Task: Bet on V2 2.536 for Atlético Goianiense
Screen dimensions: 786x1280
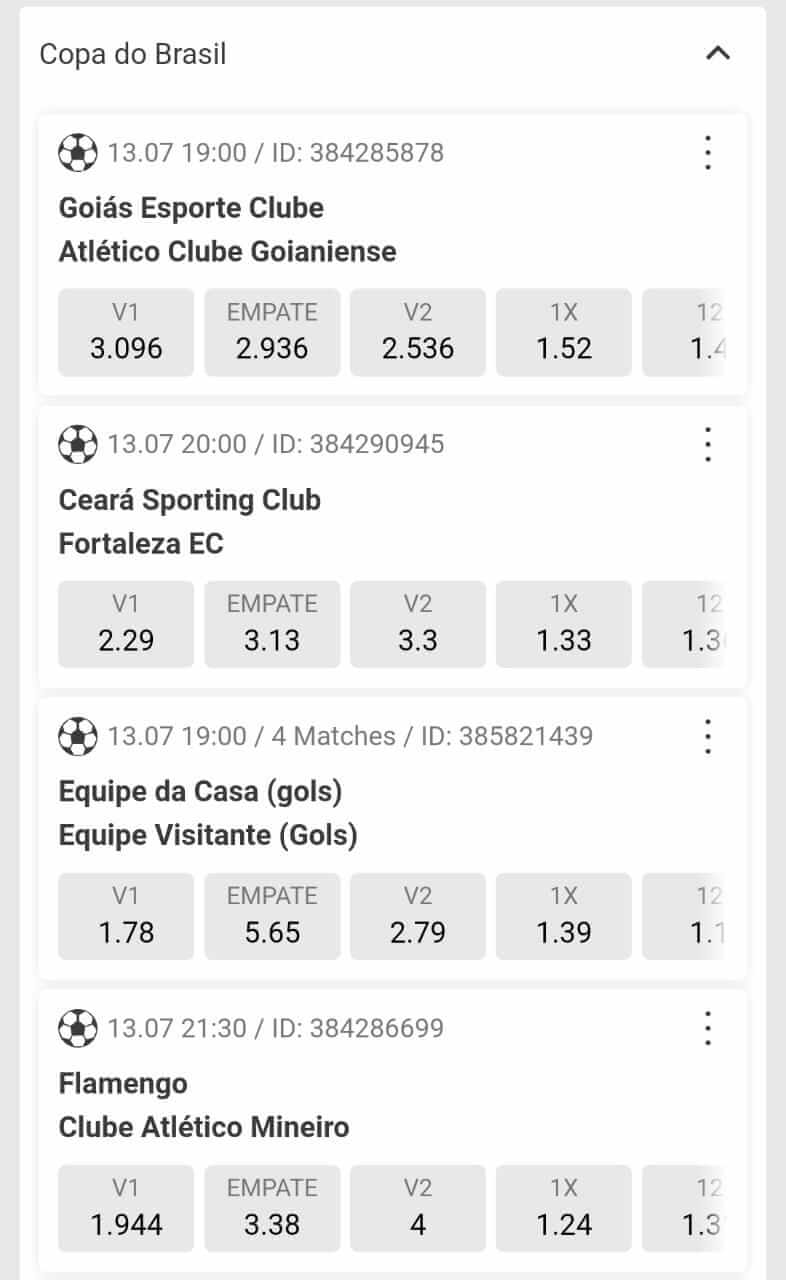Action: pyautogui.click(x=418, y=332)
